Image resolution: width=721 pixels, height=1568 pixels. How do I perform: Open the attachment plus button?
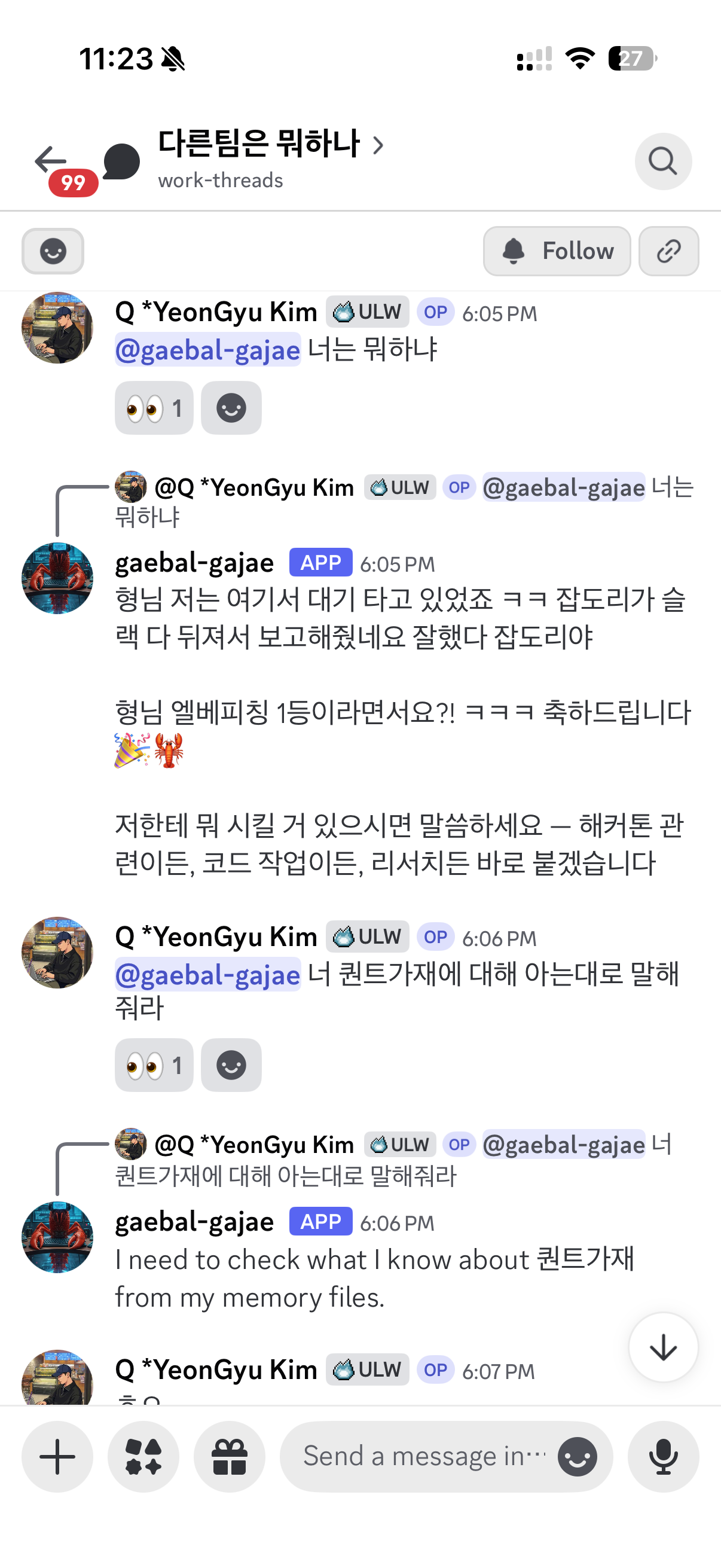click(57, 1456)
